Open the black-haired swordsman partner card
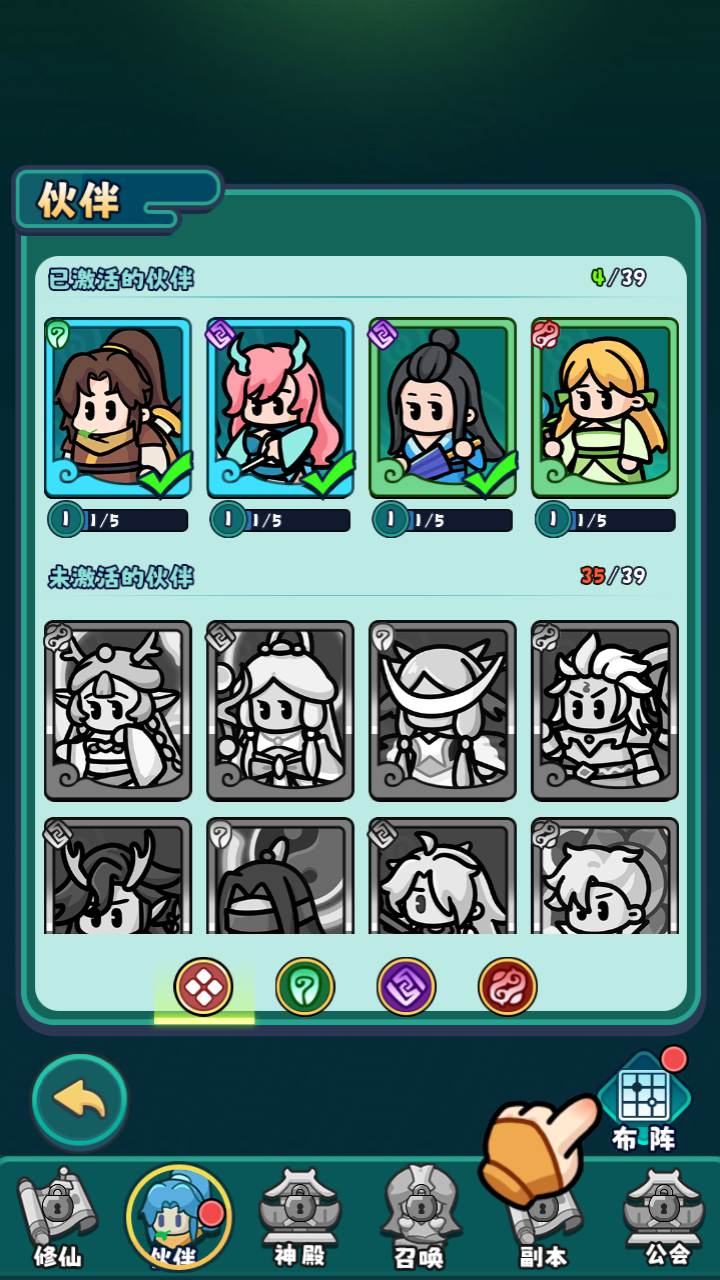 click(443, 408)
